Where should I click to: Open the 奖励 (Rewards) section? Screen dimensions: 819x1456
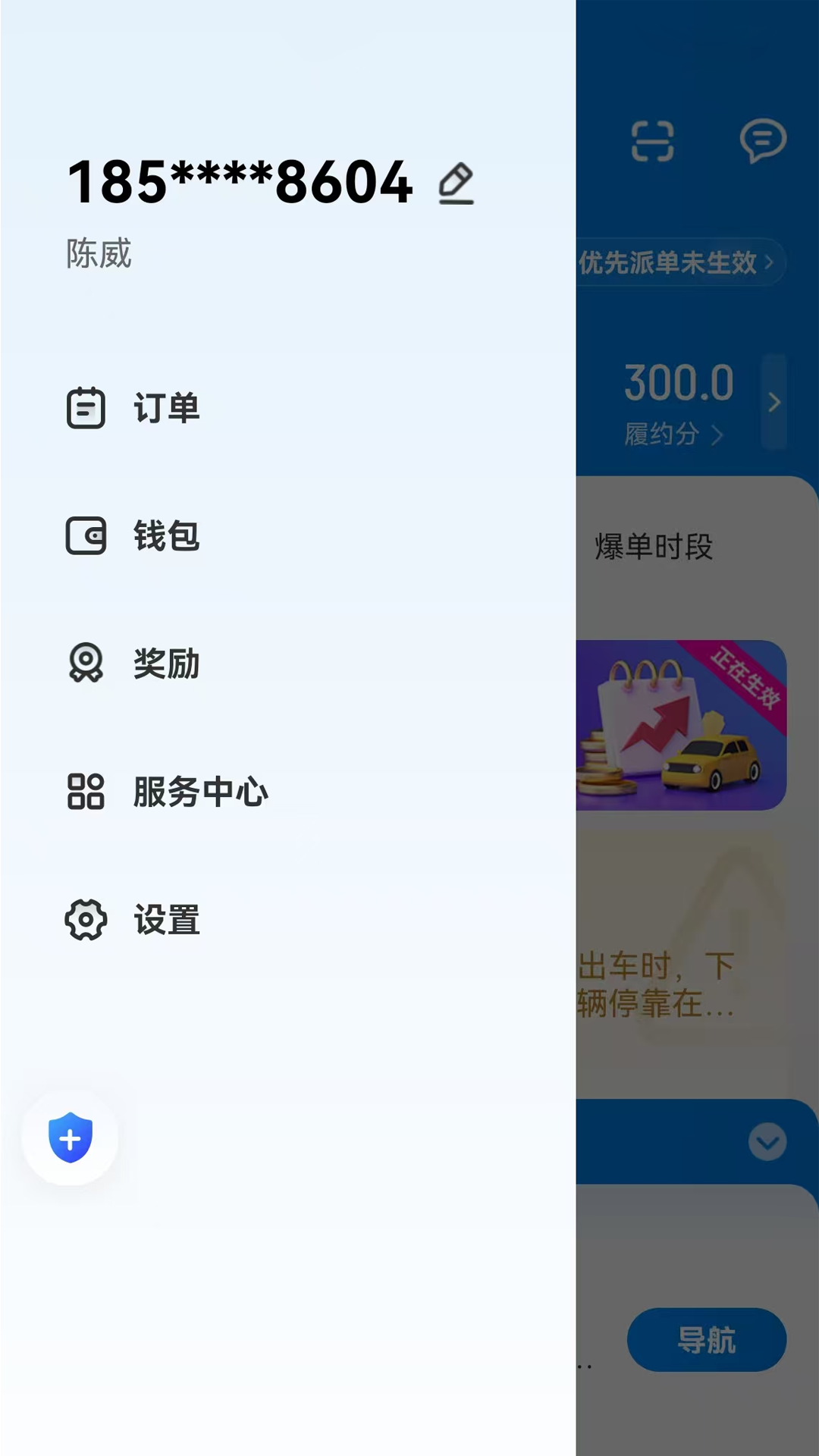(166, 665)
